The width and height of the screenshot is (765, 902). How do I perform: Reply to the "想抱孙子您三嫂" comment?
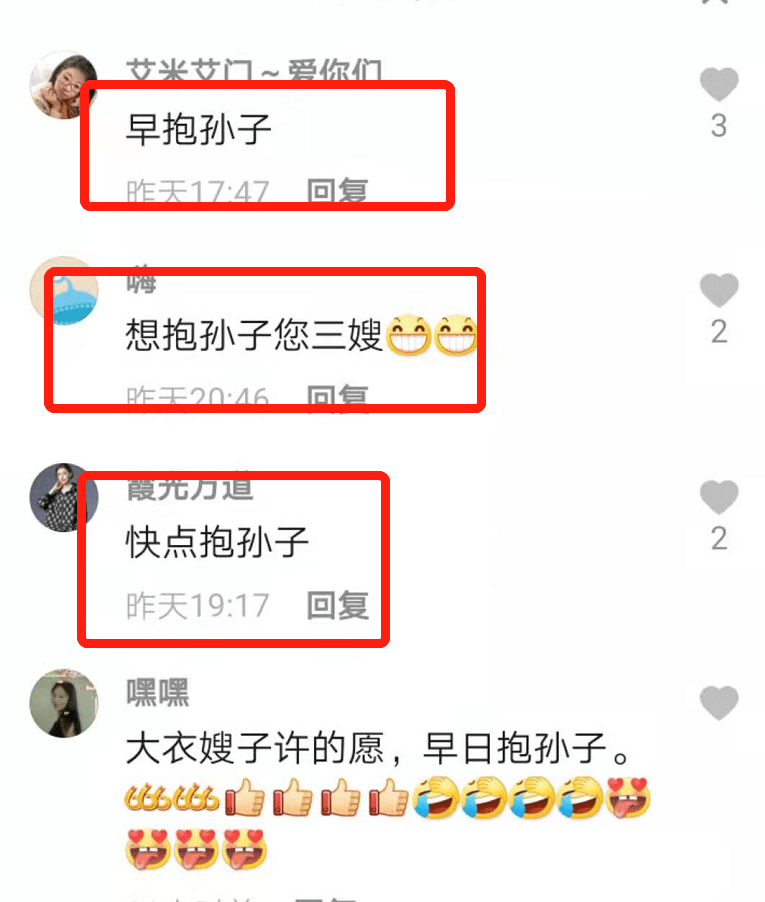337,398
